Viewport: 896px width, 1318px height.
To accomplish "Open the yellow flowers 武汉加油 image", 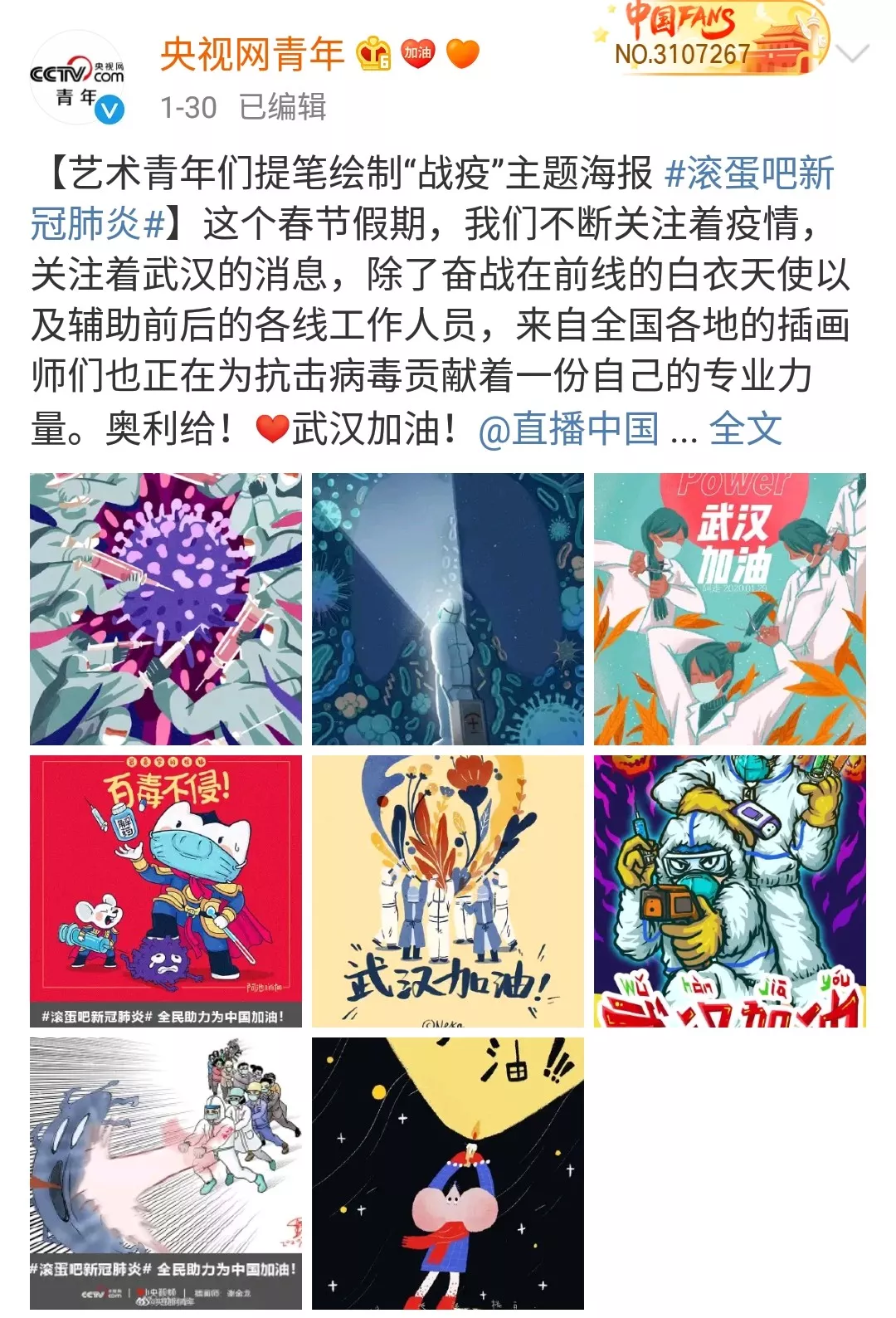I will pos(448,891).
